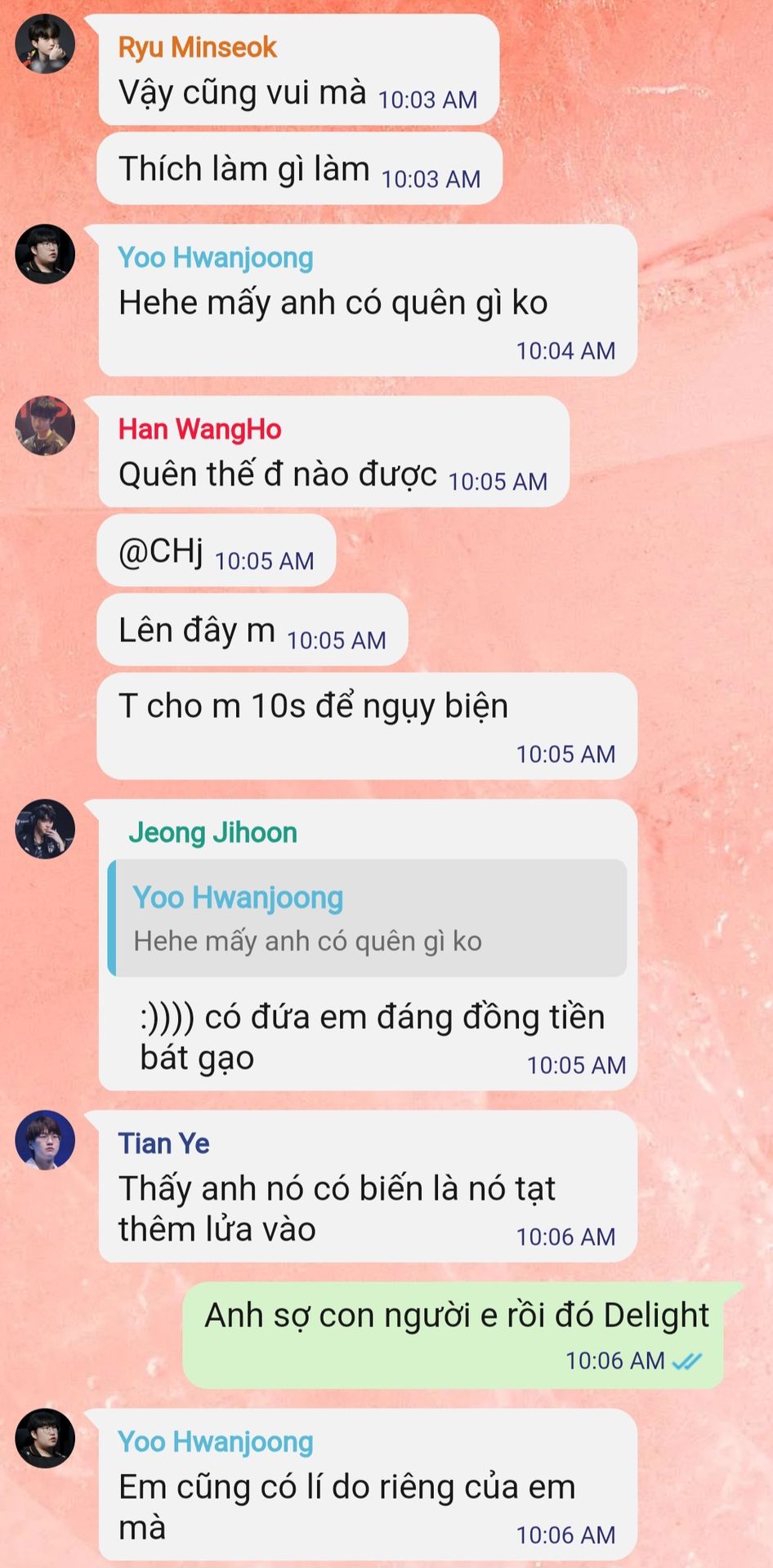View Jeong Jihoon's avatar profile

point(45,829)
